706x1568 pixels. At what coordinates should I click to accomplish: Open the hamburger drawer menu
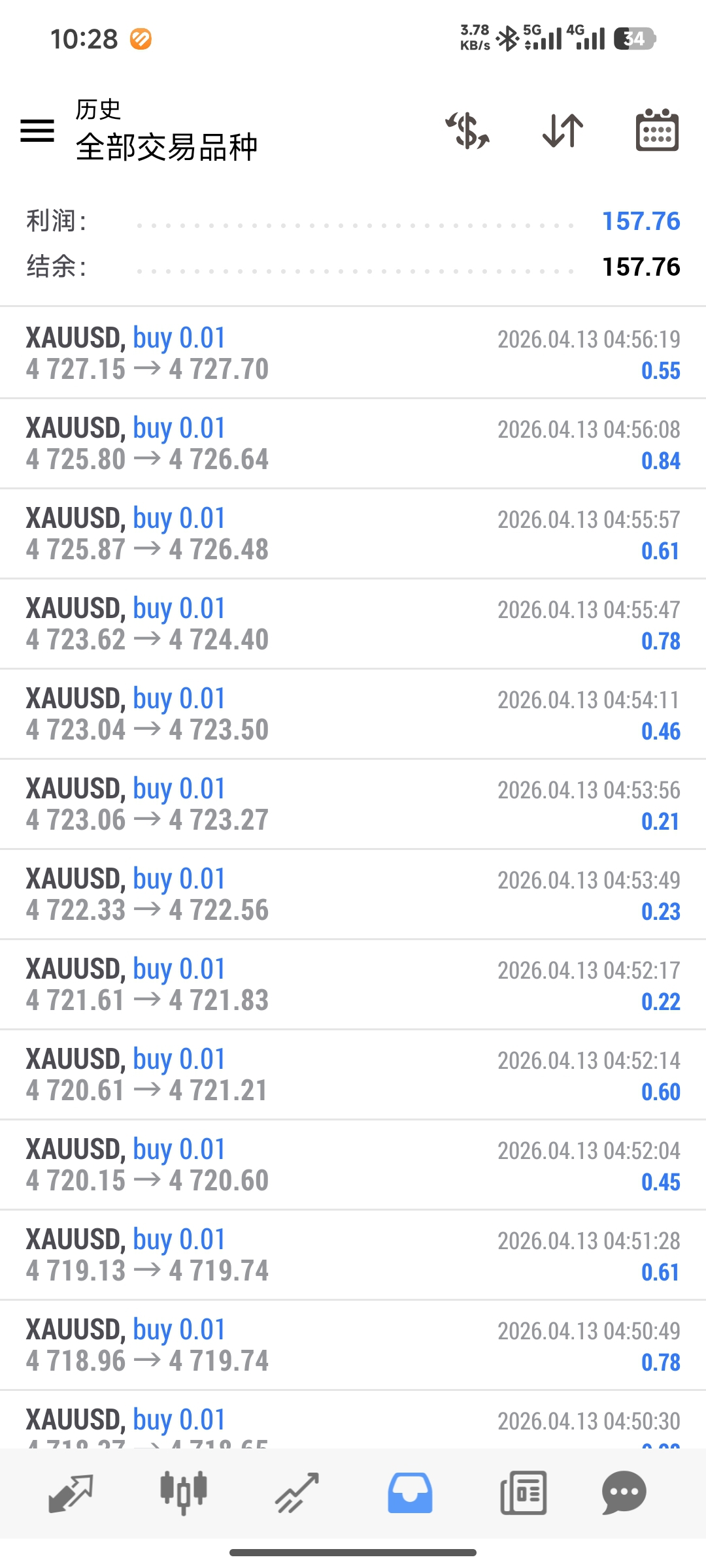(x=37, y=131)
